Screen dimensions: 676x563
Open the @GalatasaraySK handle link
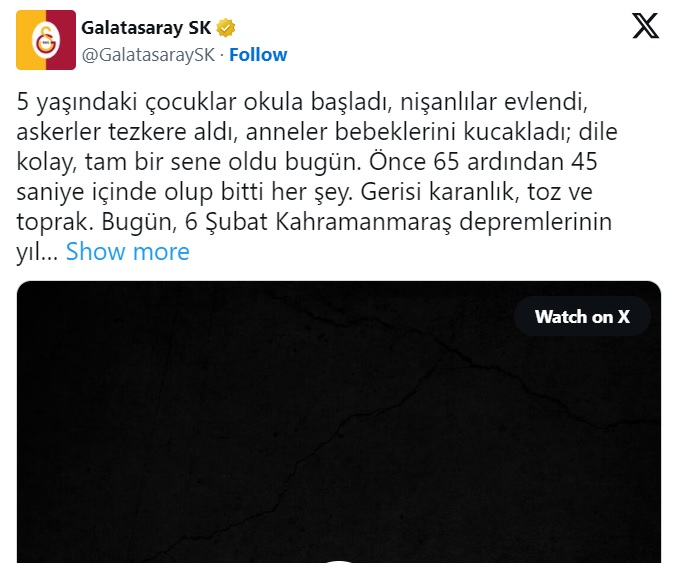tap(148, 55)
